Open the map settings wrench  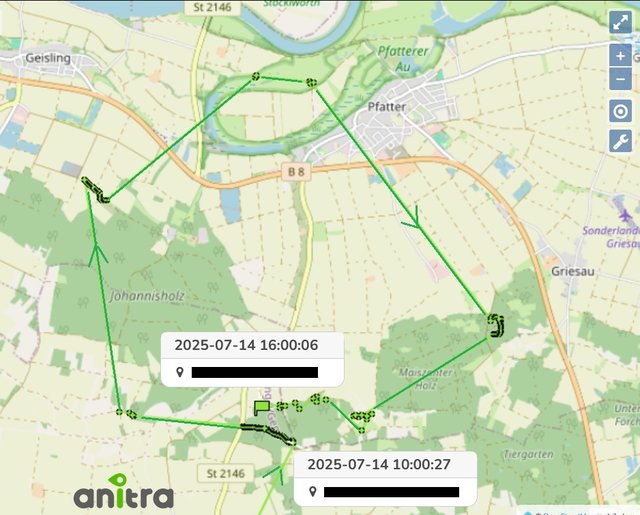(x=620, y=141)
